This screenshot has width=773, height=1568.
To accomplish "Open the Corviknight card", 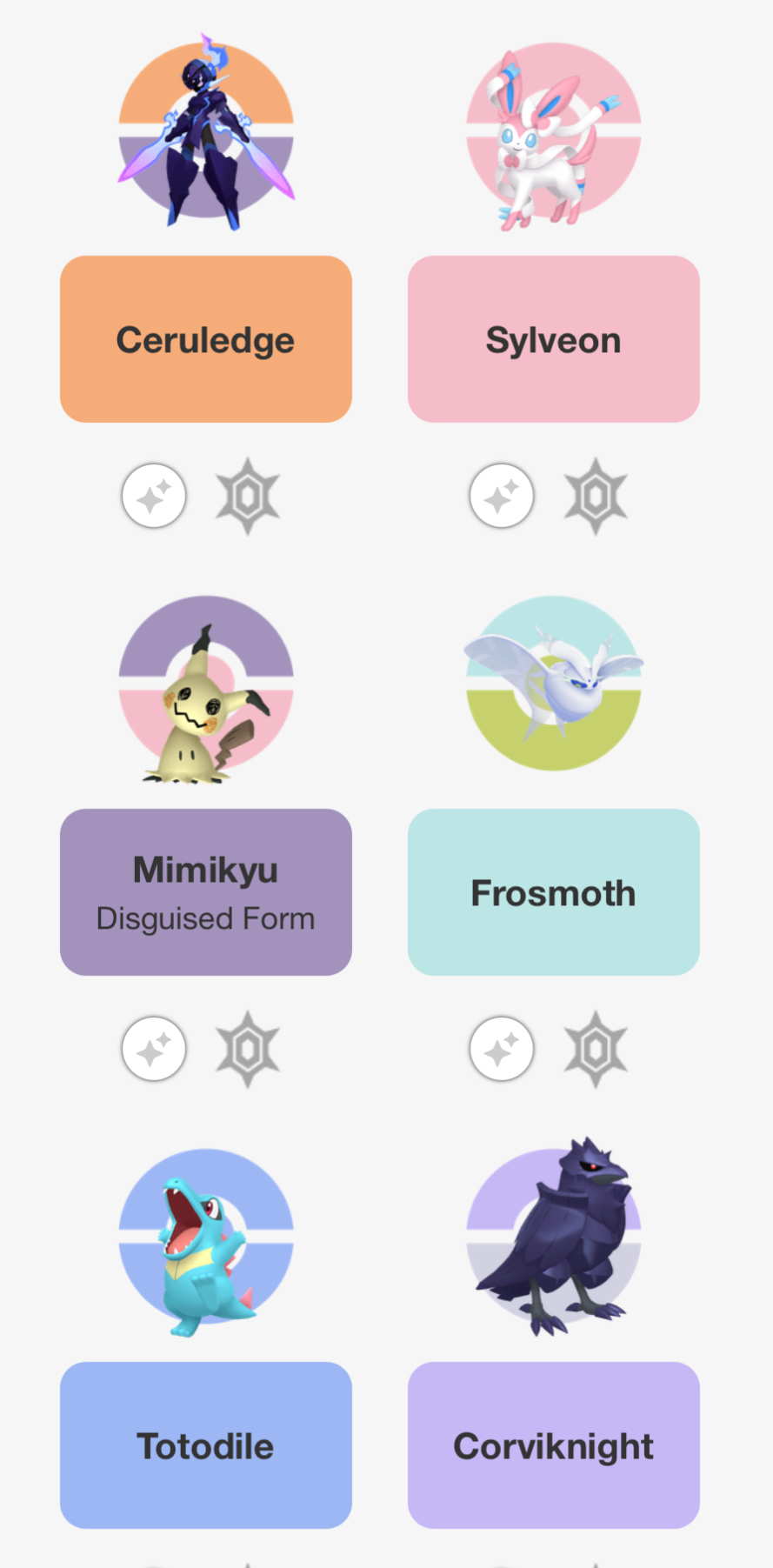I will point(554,1445).
